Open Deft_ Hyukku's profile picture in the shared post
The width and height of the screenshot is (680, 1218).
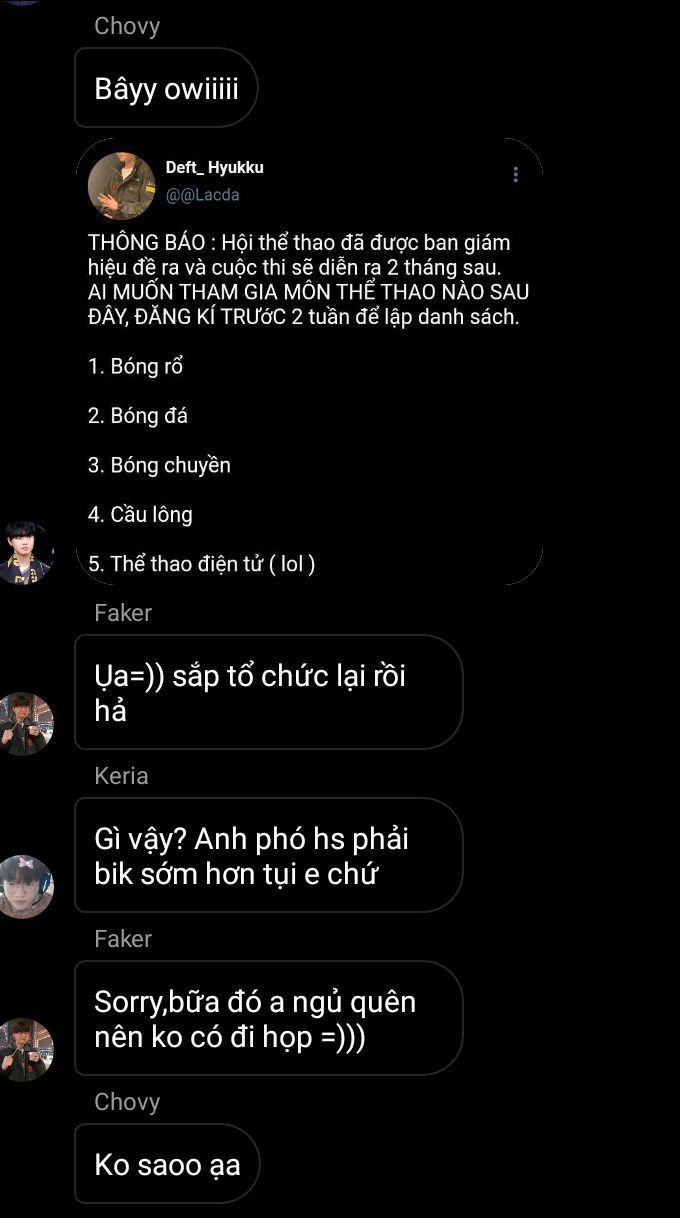[x=122, y=186]
